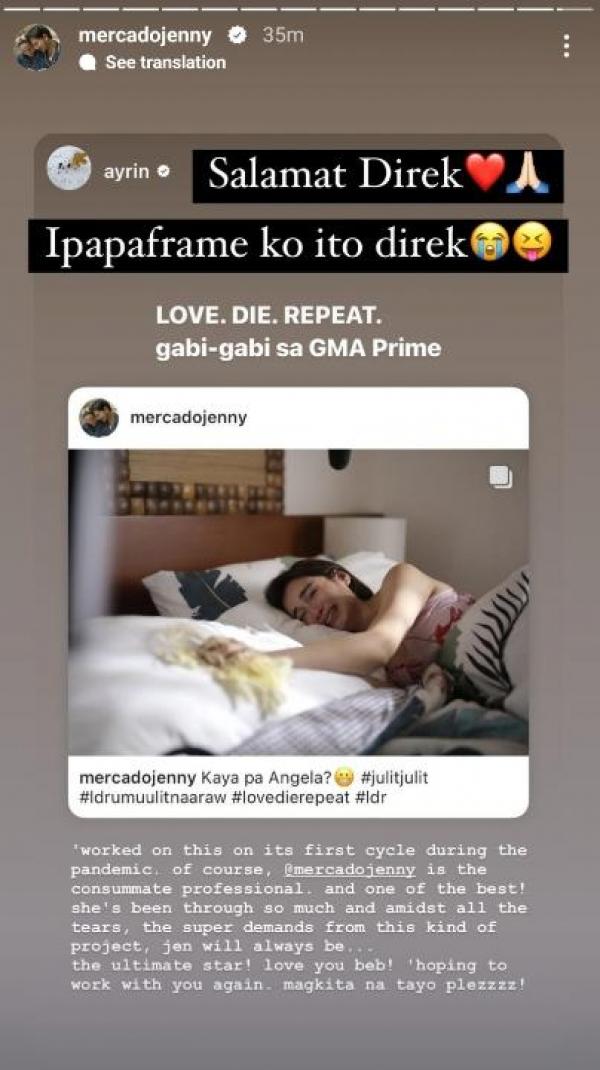
Task: Tap the story author's profile picture
Action: 37,47
